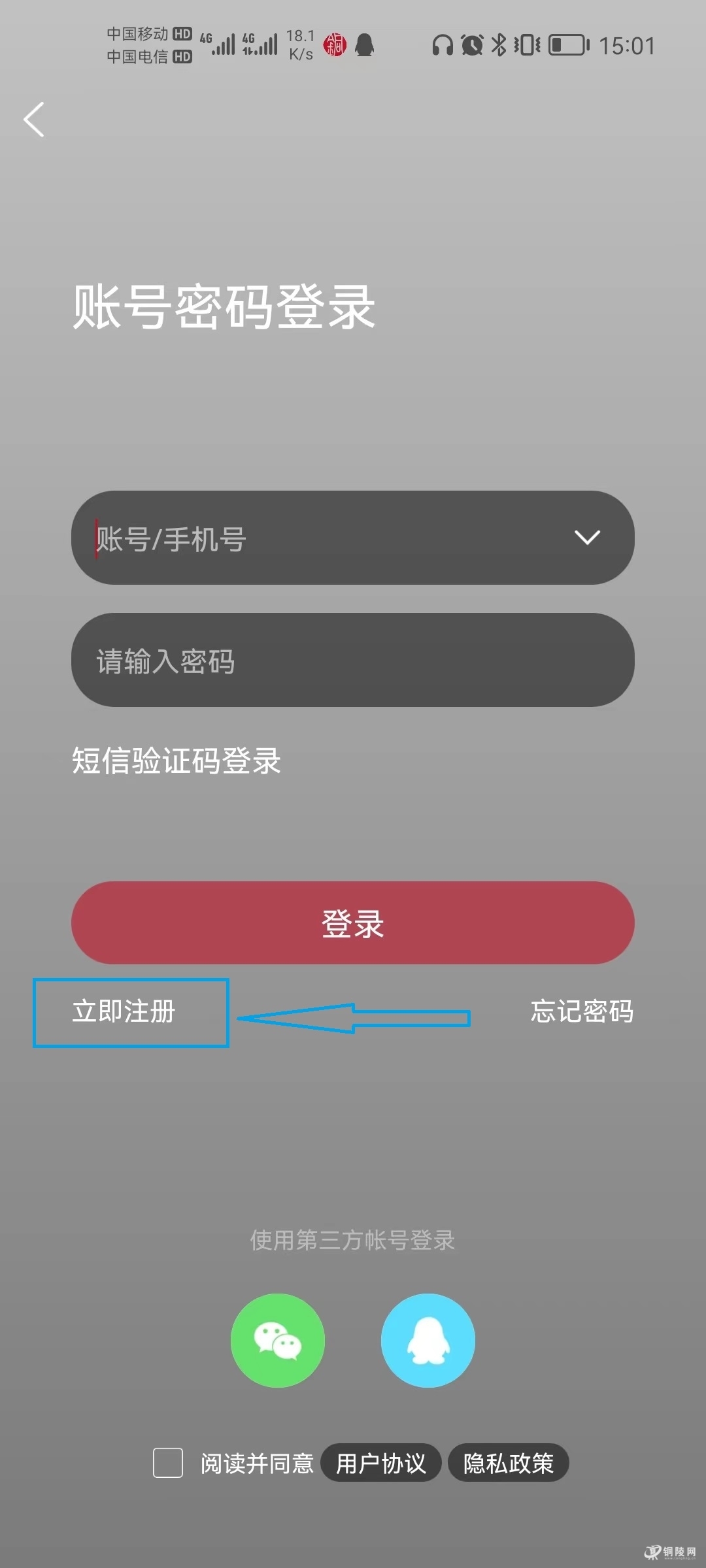Tap the 请输入密码 password field
The width and height of the screenshot is (706, 1568).
click(352, 660)
